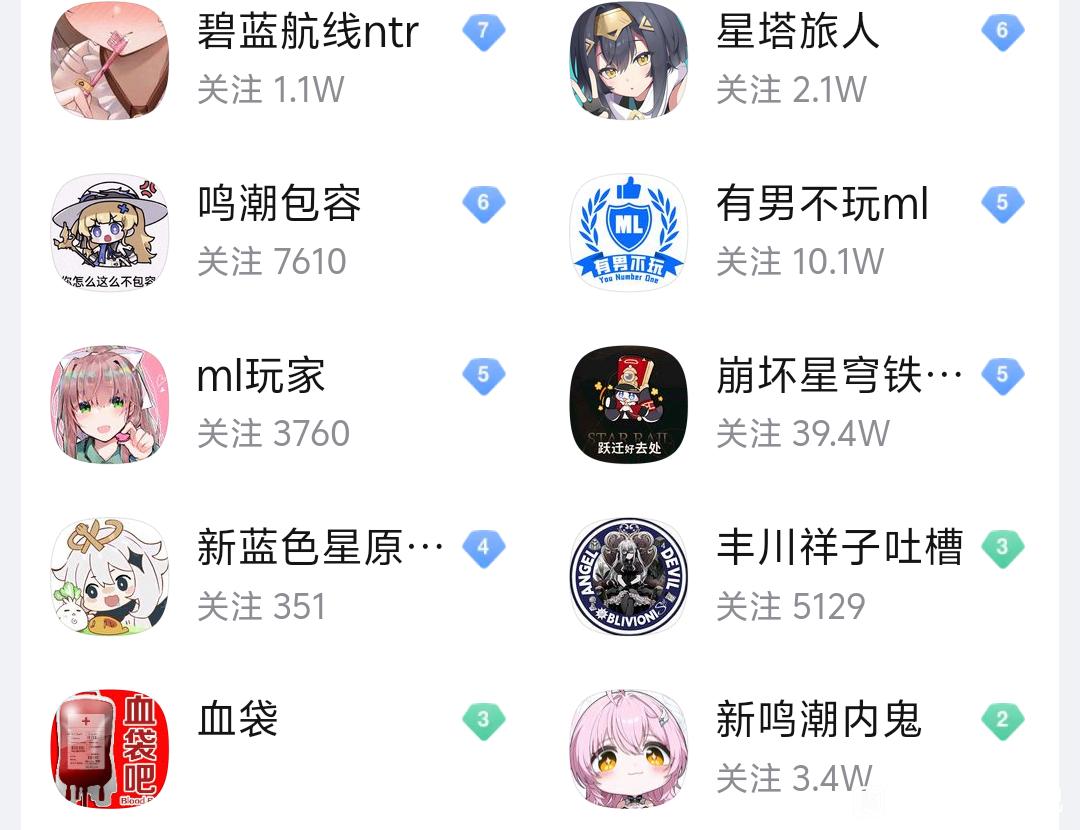
Task: Open the 血袋 forum
Action: 238,720
